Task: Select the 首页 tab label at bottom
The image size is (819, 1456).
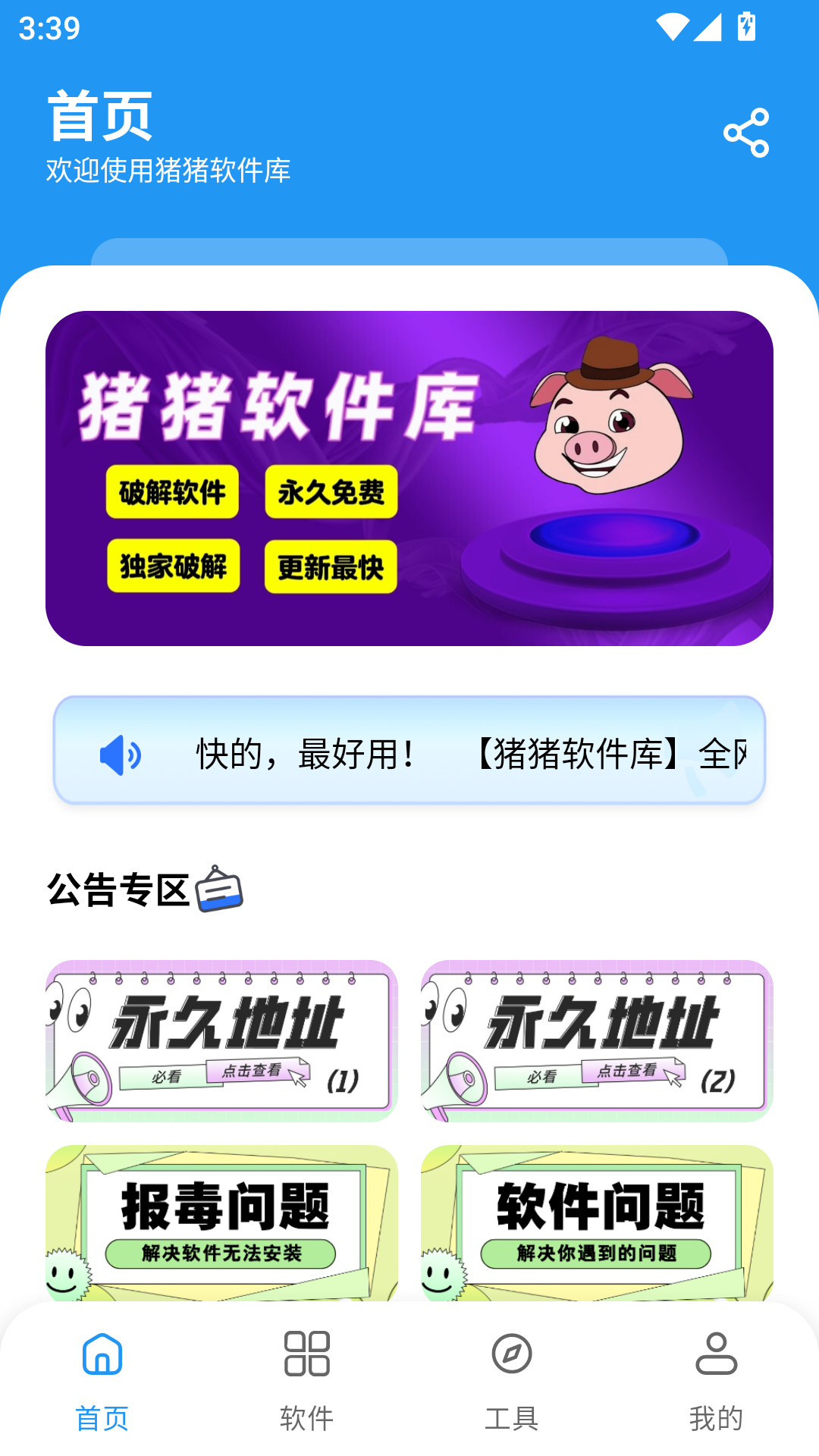Action: click(x=103, y=1416)
